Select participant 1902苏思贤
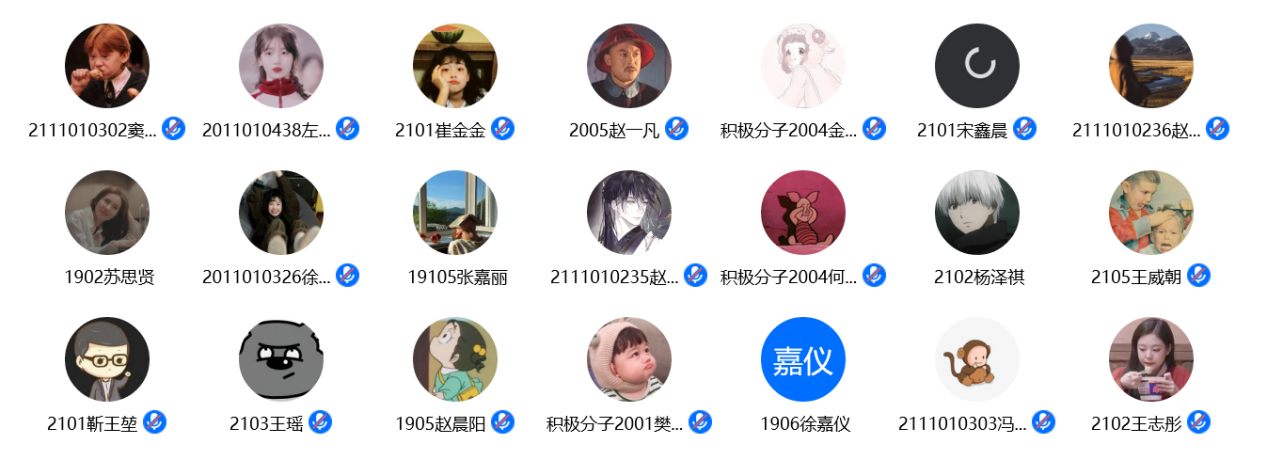This screenshot has width=1267, height=460. coord(106,212)
